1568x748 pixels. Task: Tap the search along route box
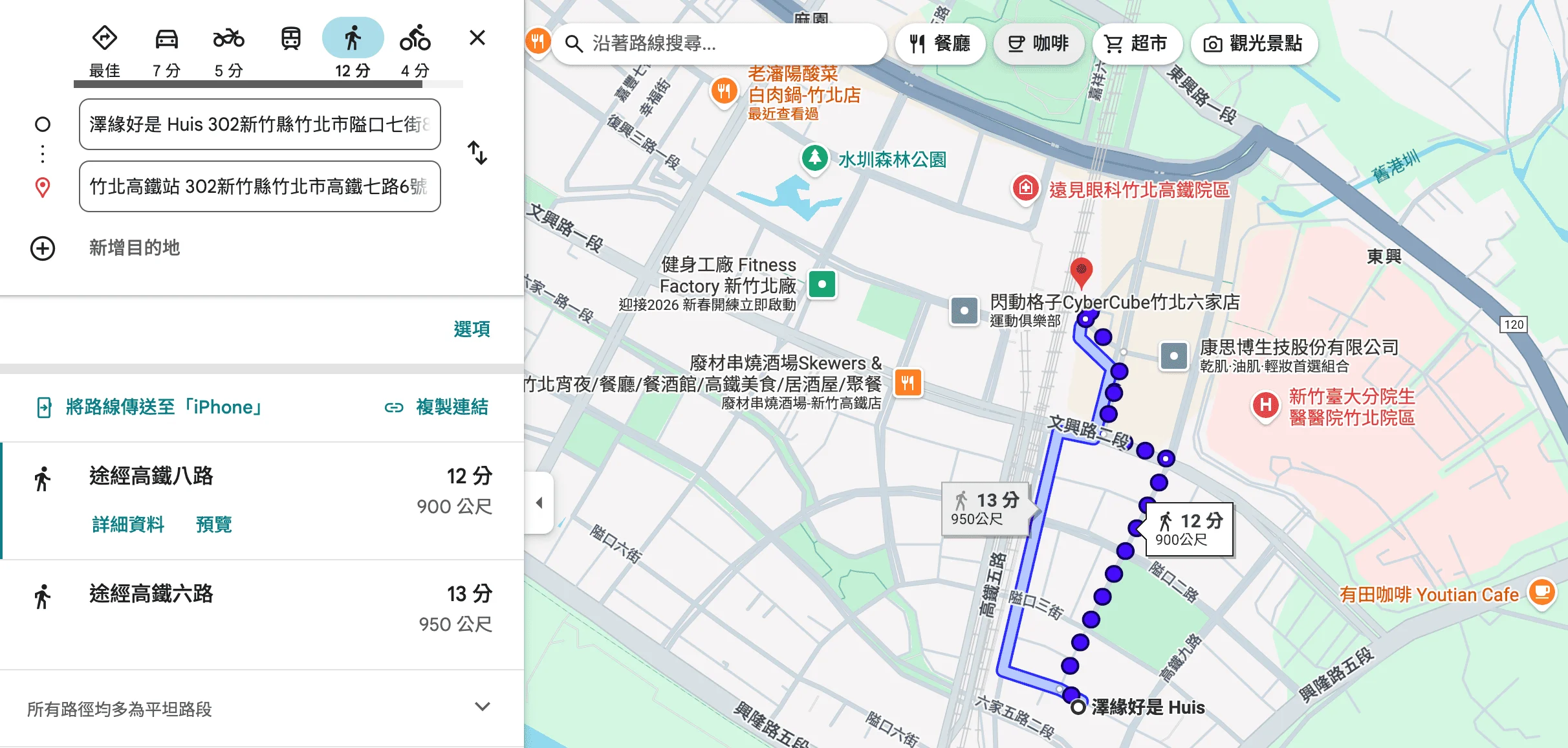(x=718, y=43)
